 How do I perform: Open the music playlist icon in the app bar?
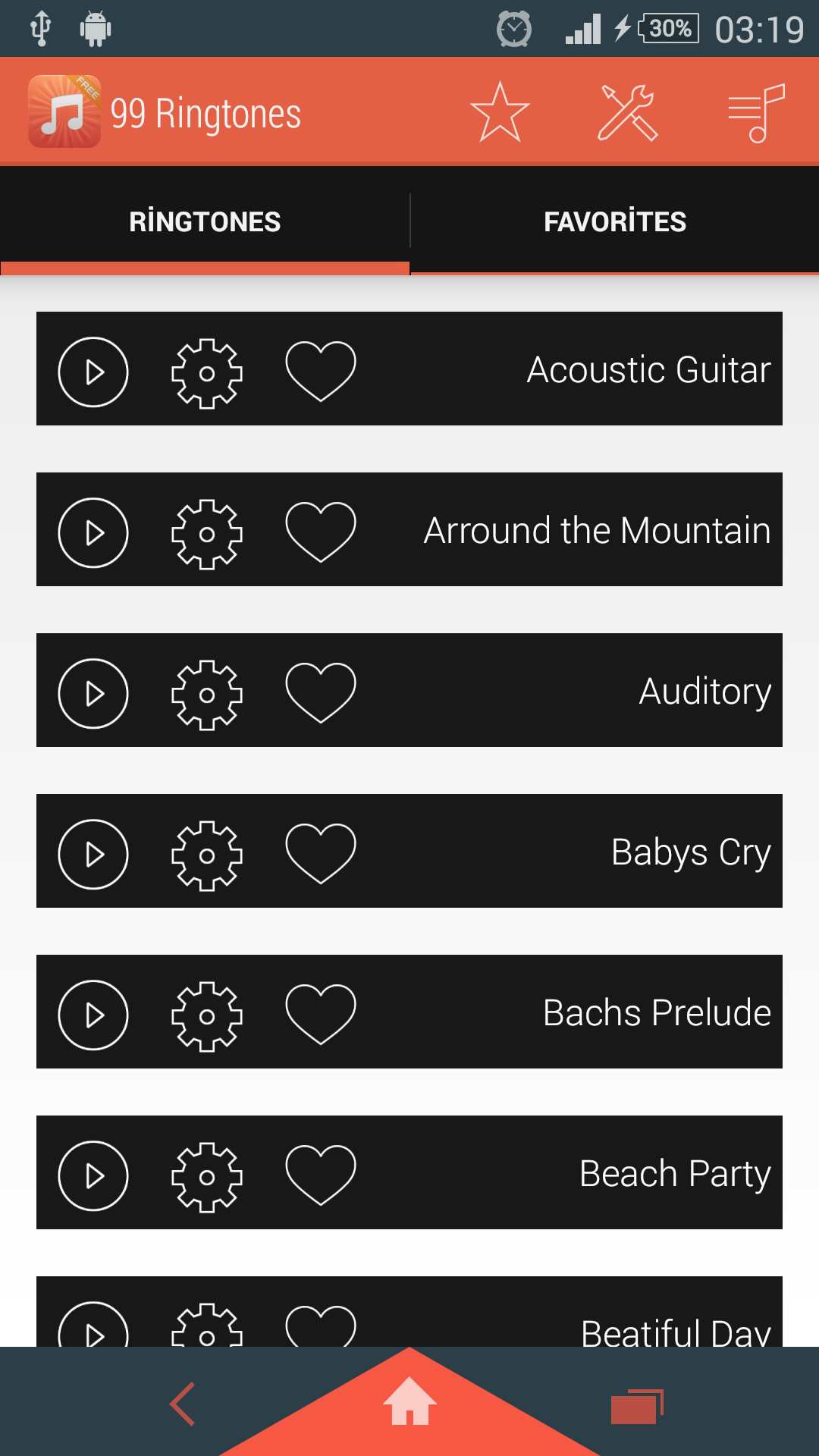point(756,112)
